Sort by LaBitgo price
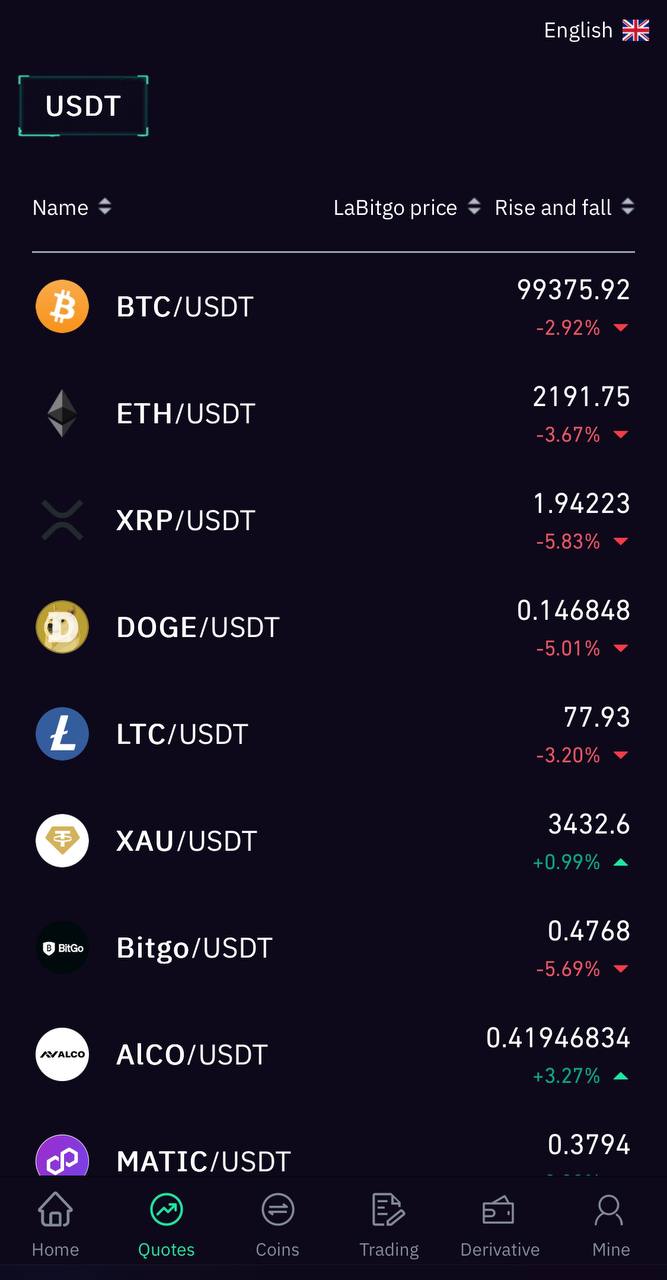 point(406,208)
